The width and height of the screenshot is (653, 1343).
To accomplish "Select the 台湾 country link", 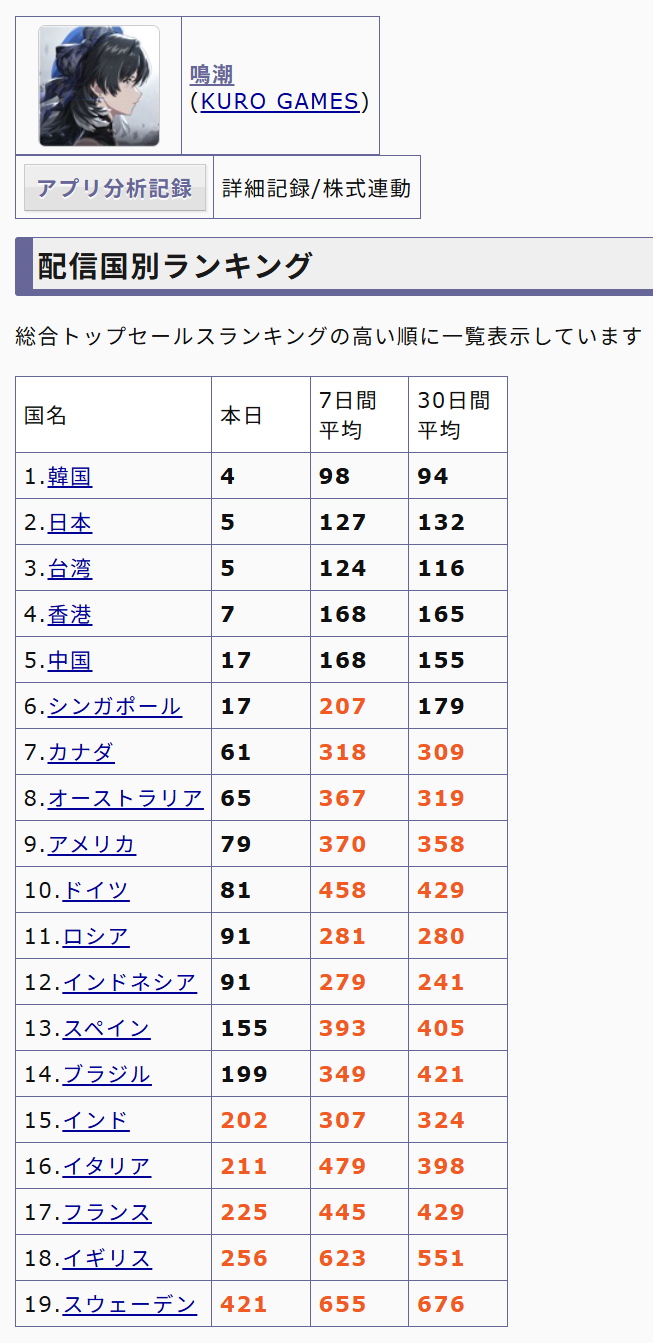I will click(x=70, y=569).
